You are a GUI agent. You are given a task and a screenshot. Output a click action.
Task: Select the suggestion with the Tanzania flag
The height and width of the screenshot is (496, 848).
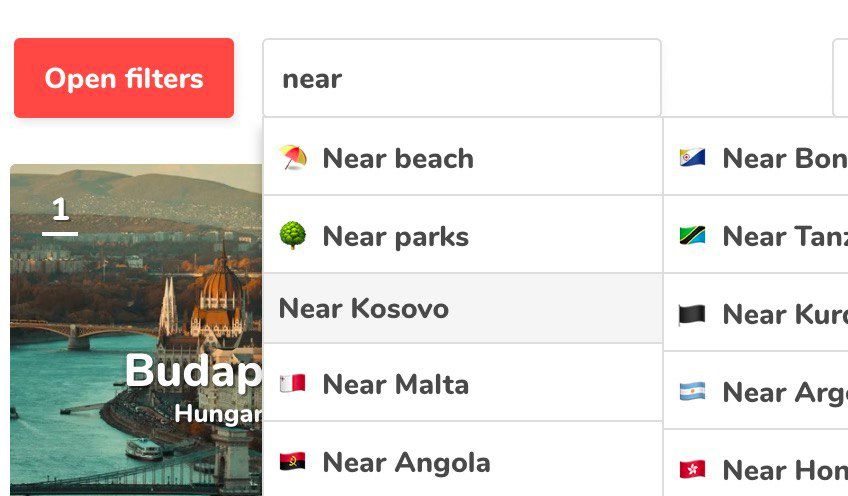tap(760, 236)
